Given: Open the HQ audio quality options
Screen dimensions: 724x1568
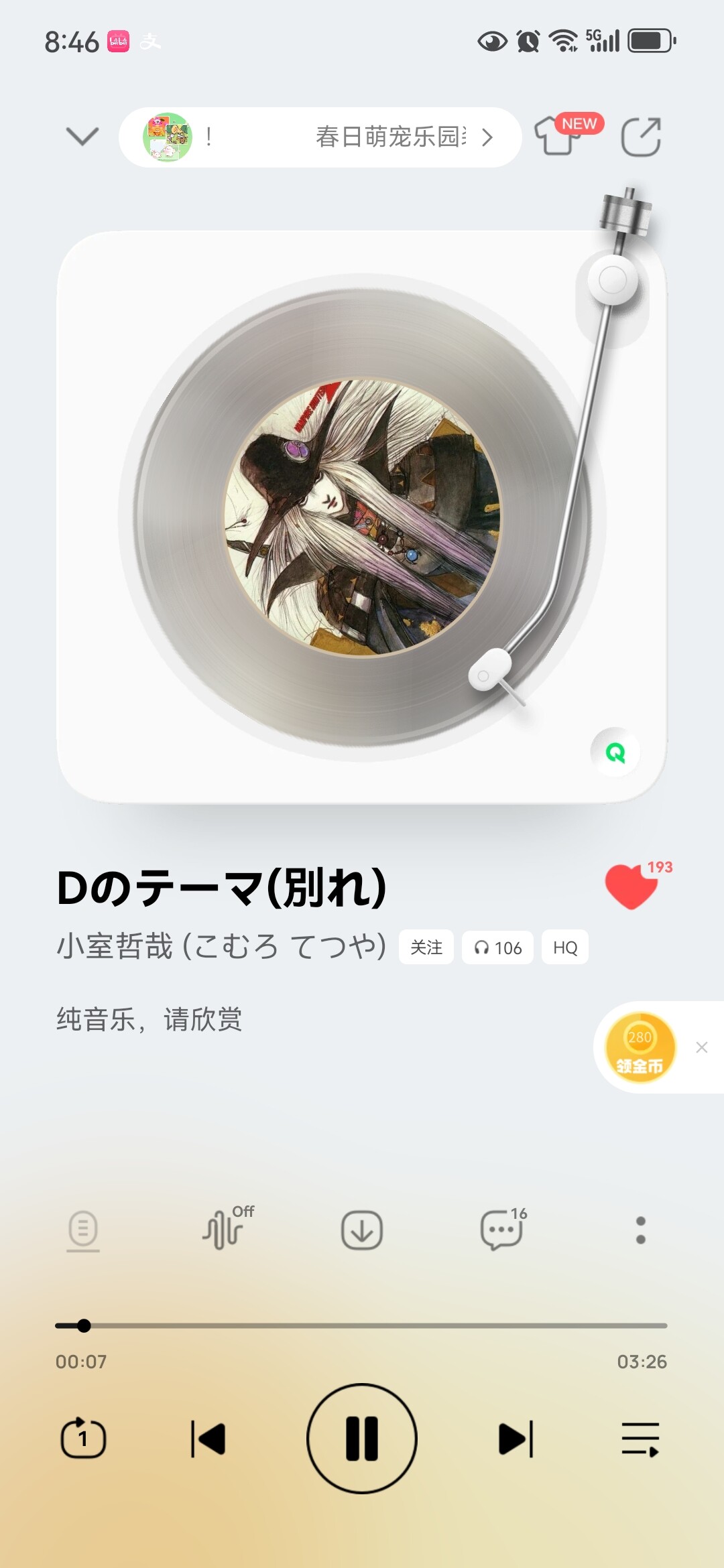Looking at the screenshot, I should pyautogui.click(x=565, y=948).
